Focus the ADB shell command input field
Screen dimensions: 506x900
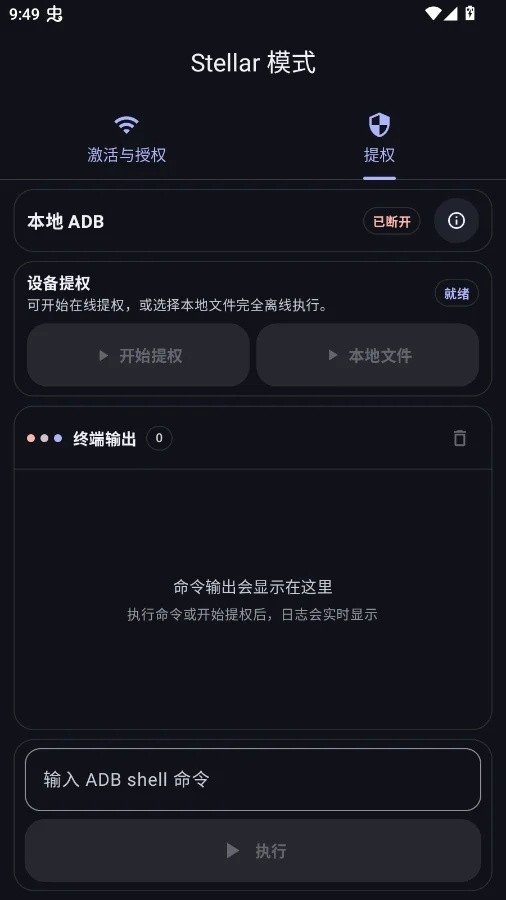[253, 779]
